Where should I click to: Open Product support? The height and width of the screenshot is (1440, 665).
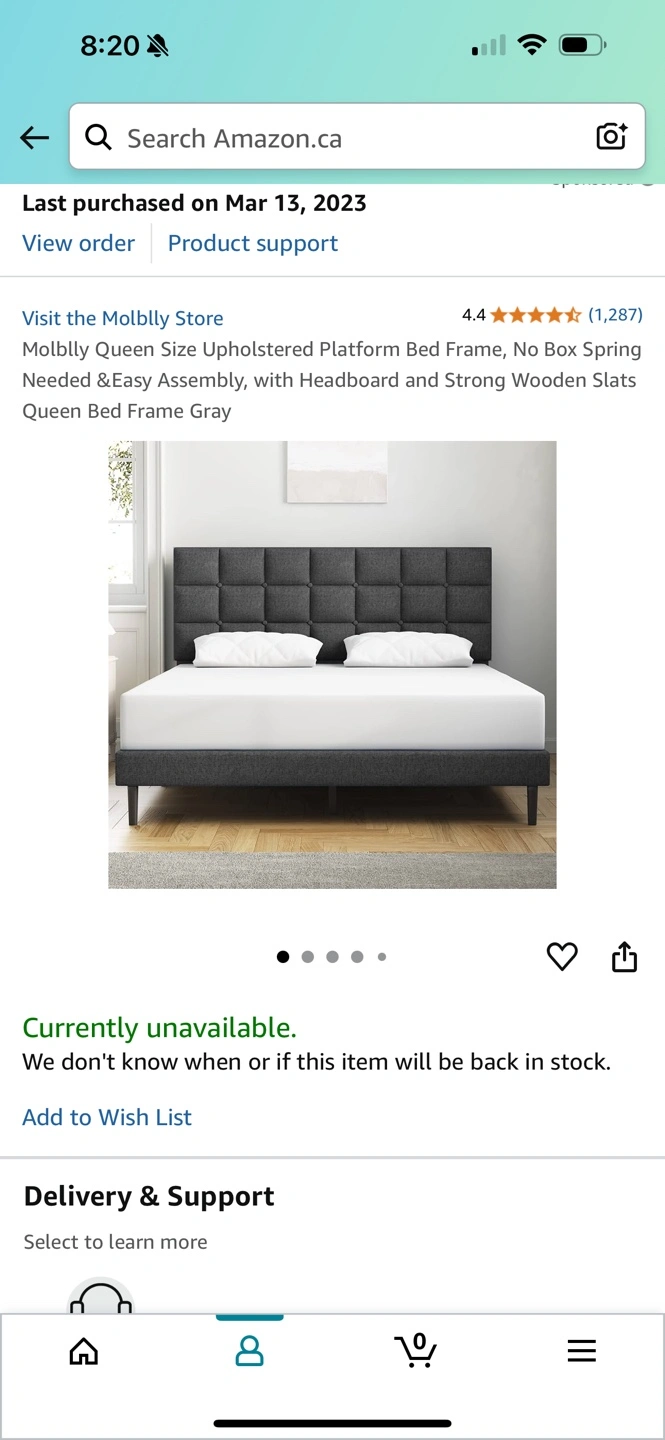pos(253,243)
